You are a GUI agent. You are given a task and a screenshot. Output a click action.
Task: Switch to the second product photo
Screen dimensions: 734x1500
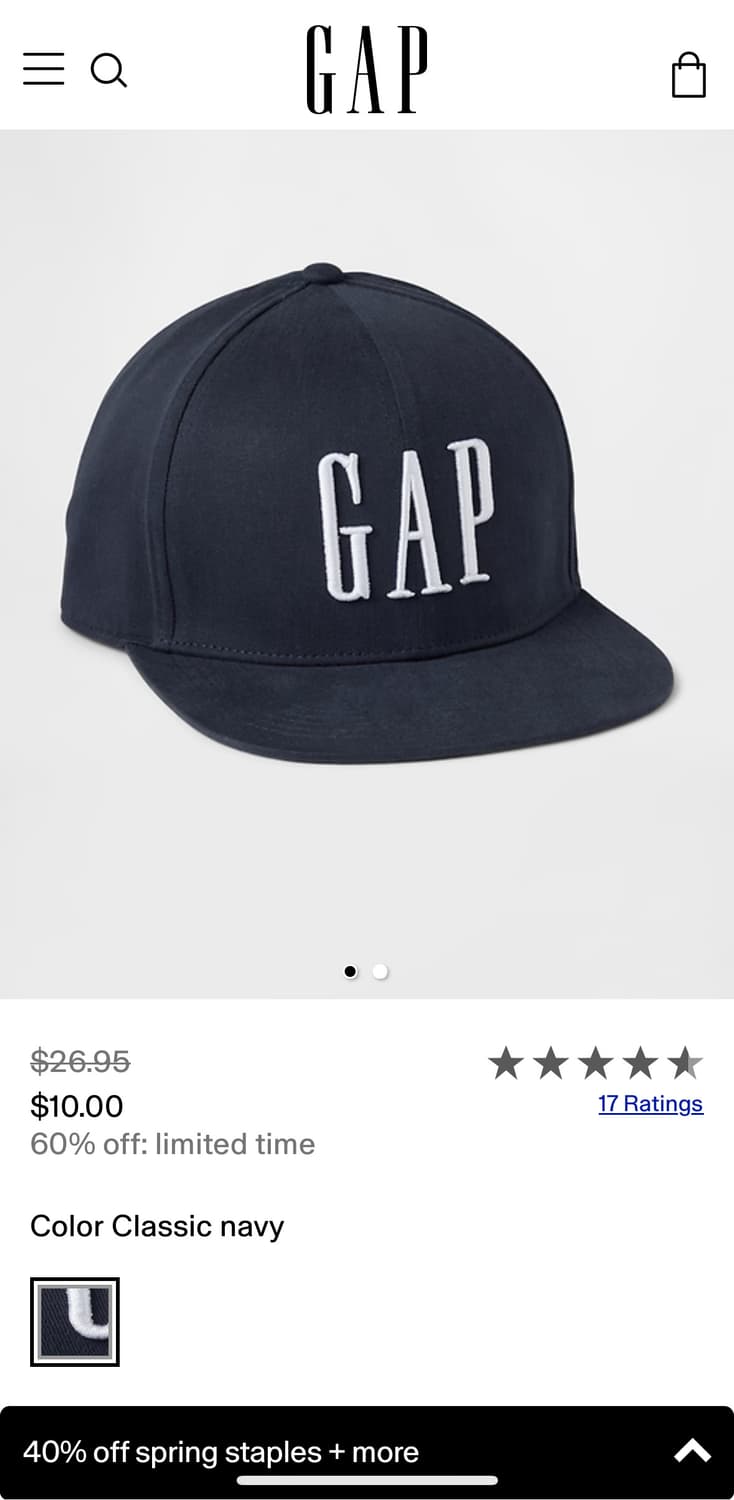coord(379,971)
